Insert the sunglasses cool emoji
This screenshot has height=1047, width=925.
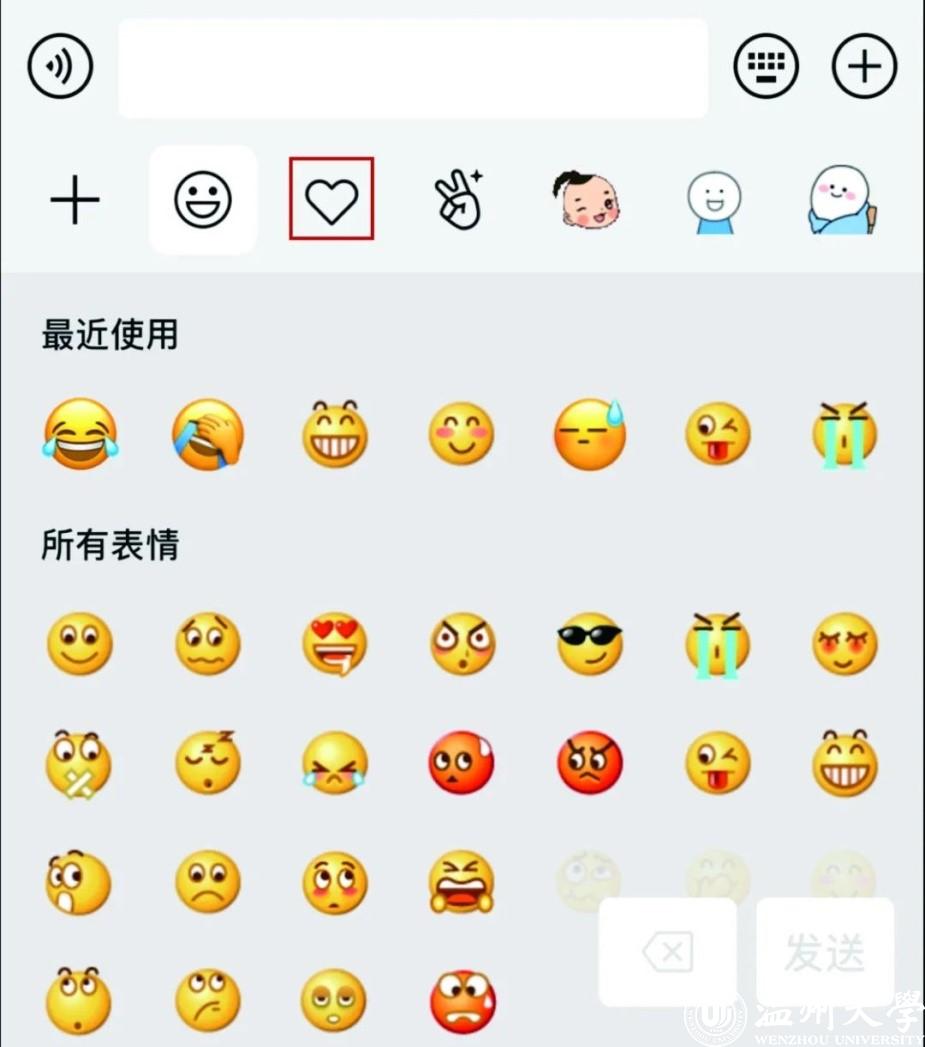tap(590, 645)
